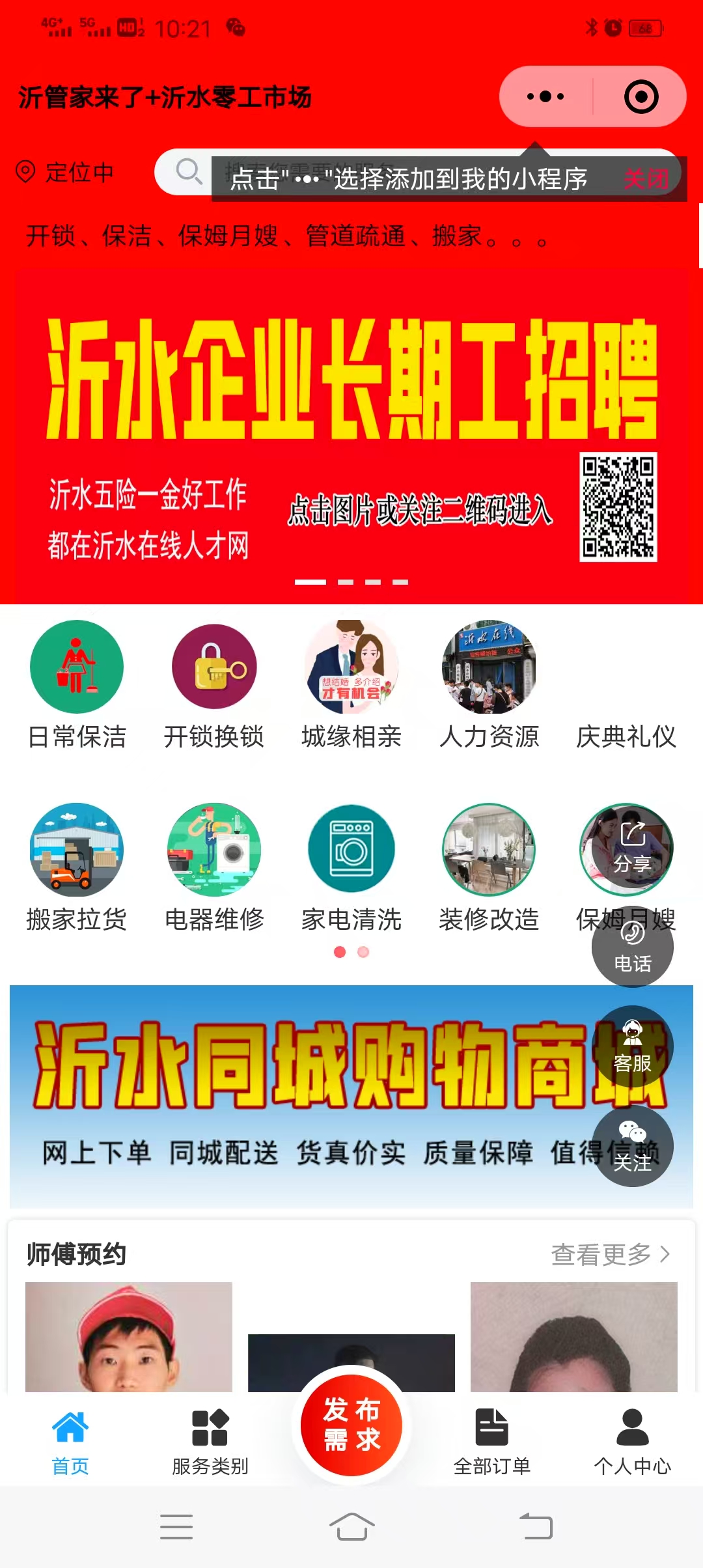
Task: Open the 城缘相亲 category
Action: pyautogui.click(x=351, y=685)
